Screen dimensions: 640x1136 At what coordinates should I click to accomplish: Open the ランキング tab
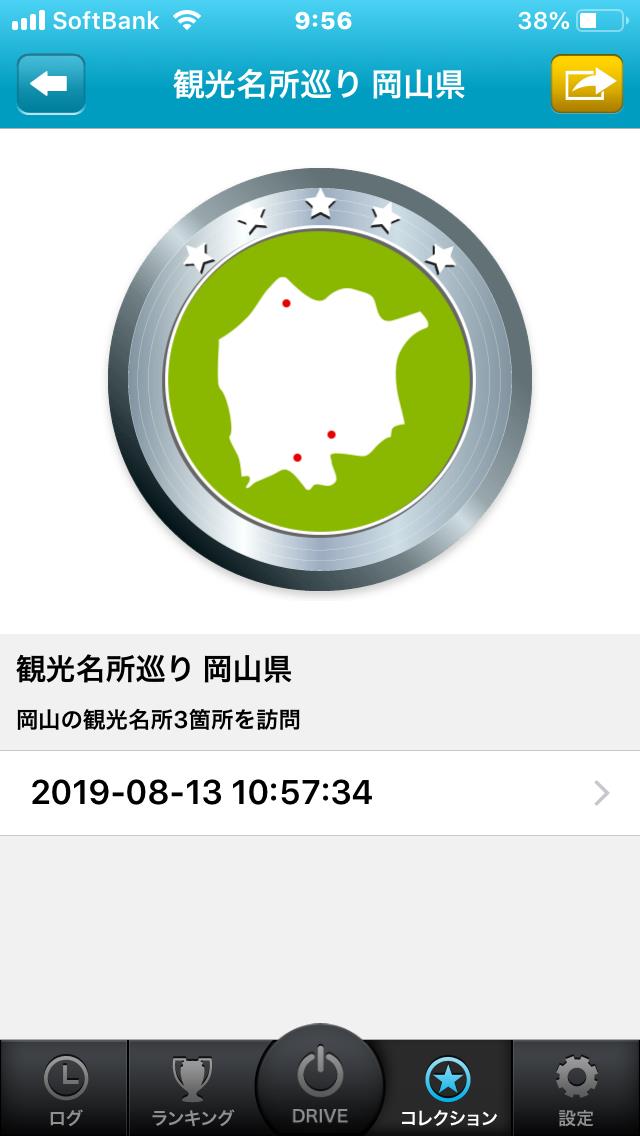coord(192,1090)
